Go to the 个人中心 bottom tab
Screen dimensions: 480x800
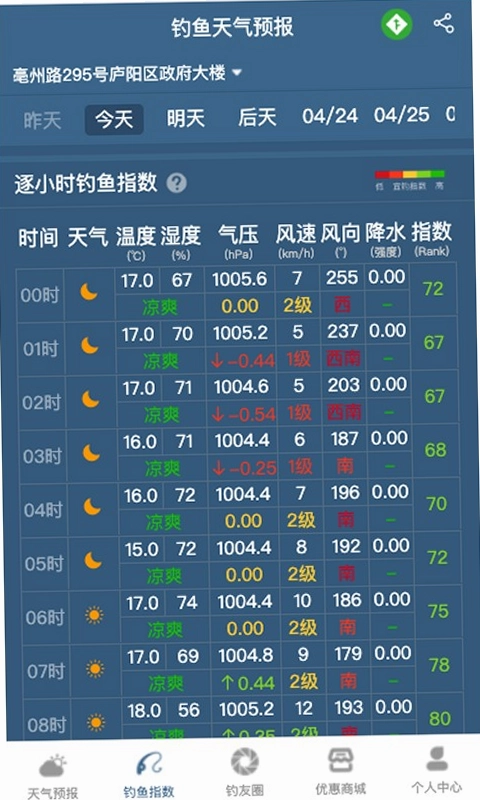tap(437, 770)
